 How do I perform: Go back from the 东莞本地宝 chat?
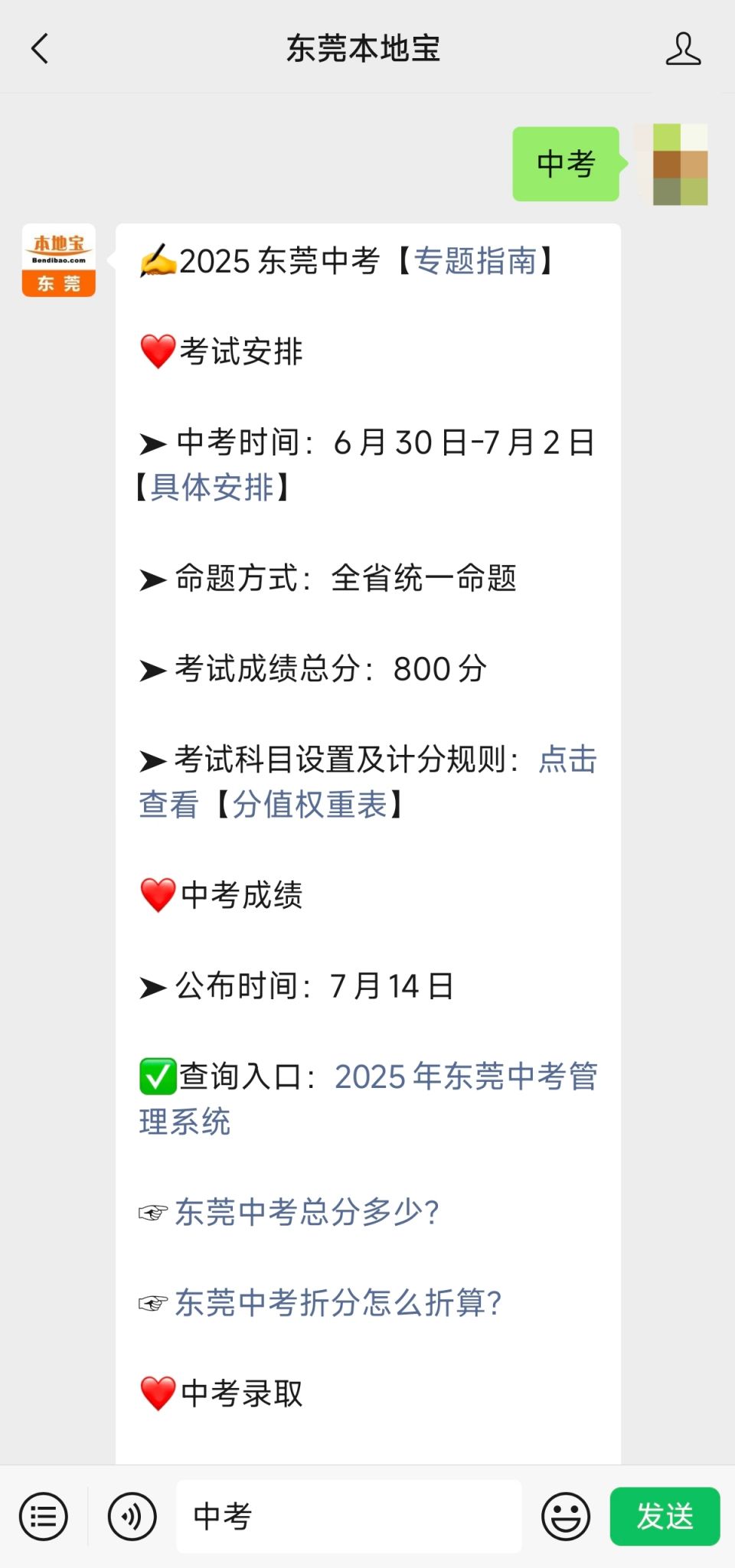40,48
